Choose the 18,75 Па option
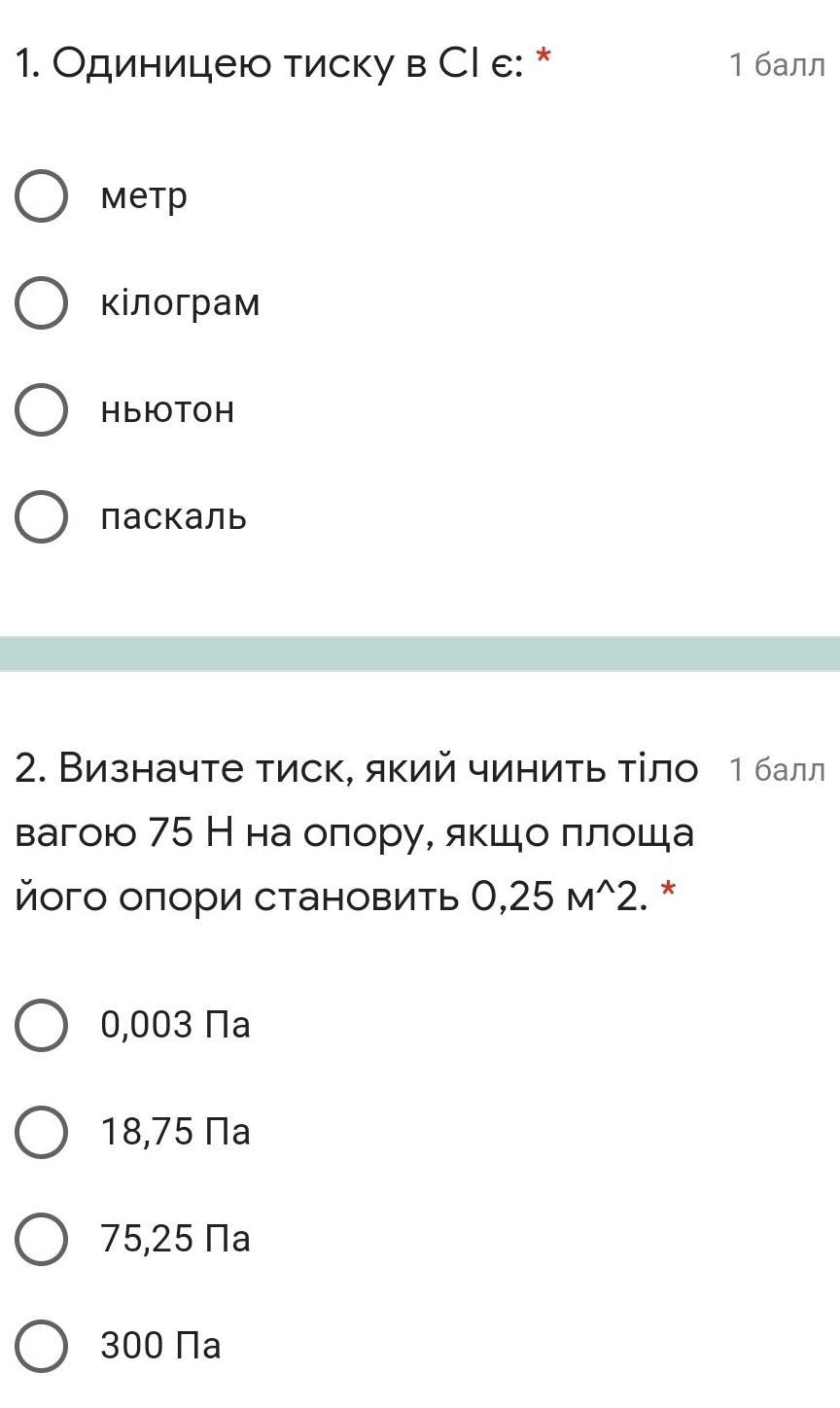The height and width of the screenshot is (1408, 840). tap(42, 1132)
